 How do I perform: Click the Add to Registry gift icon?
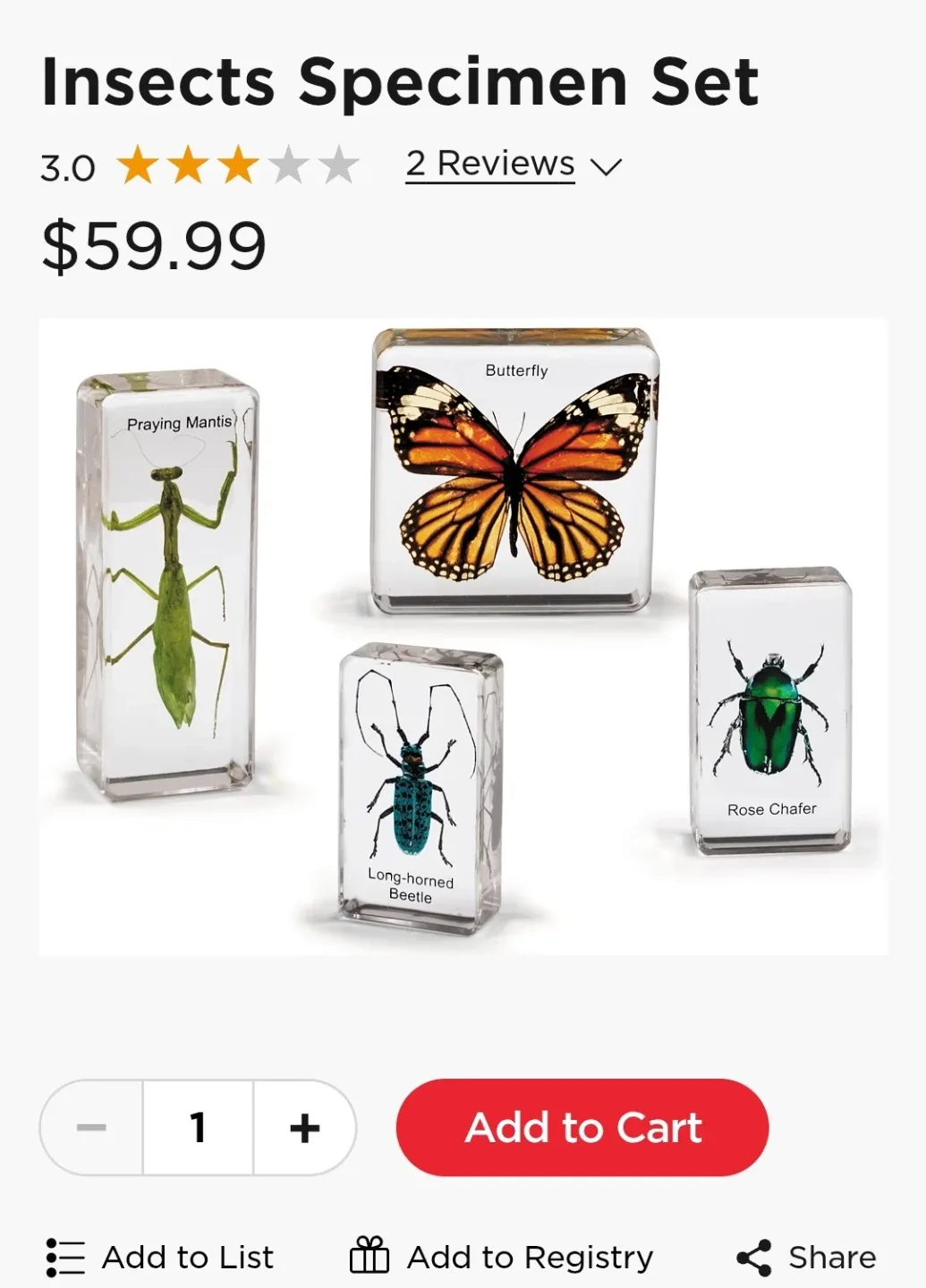(x=370, y=1256)
